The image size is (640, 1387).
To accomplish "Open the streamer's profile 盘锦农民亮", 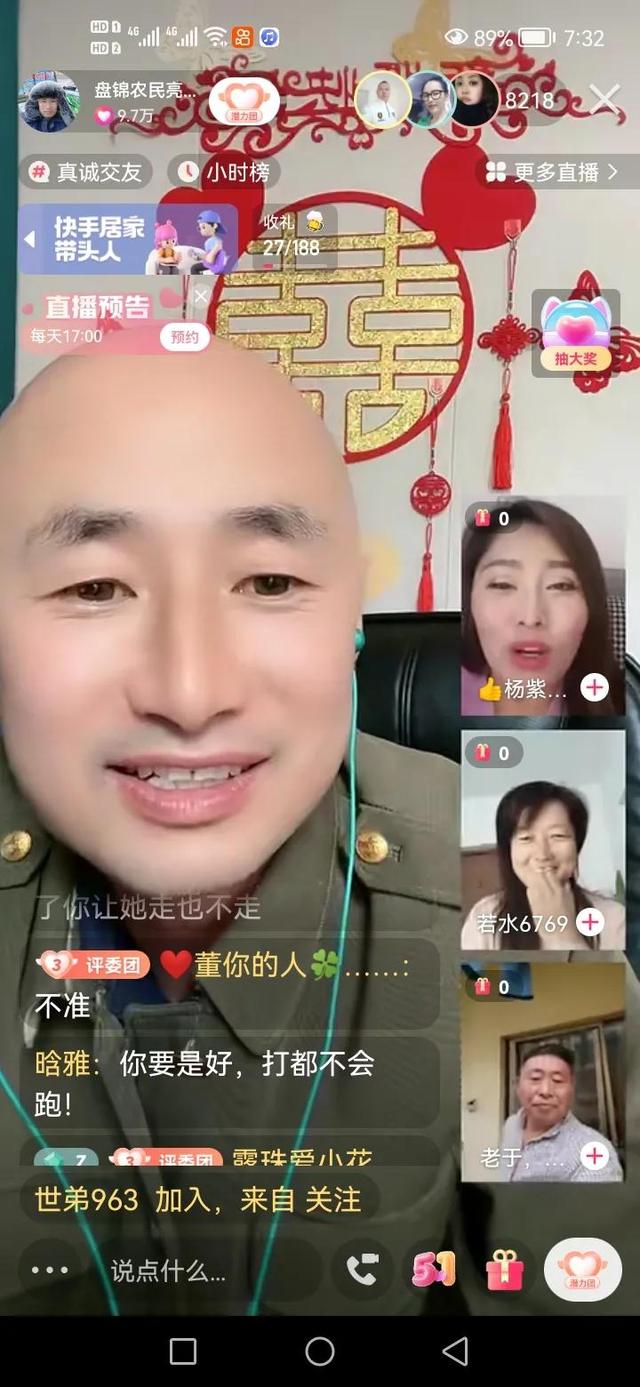I will tap(48, 101).
